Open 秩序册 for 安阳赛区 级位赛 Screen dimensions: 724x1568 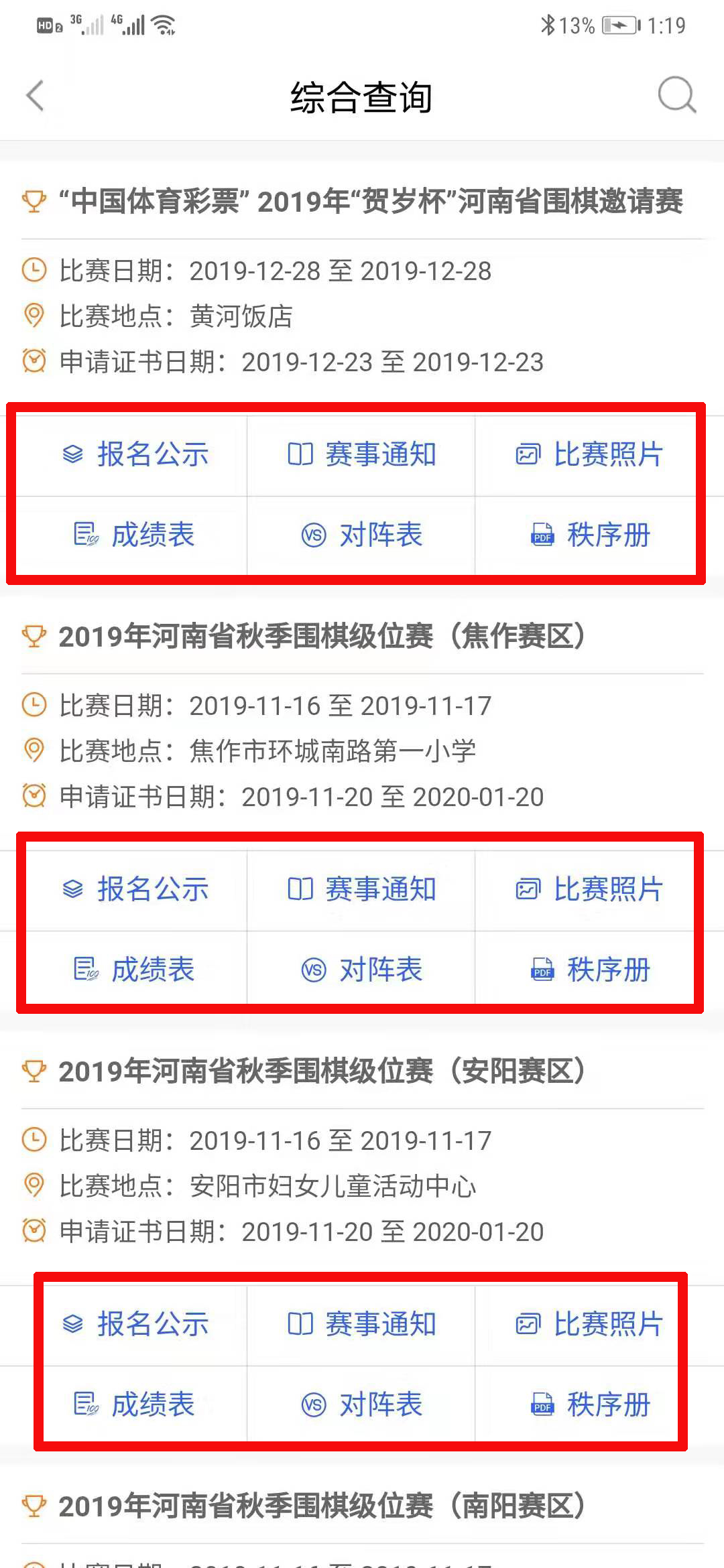point(589,1405)
